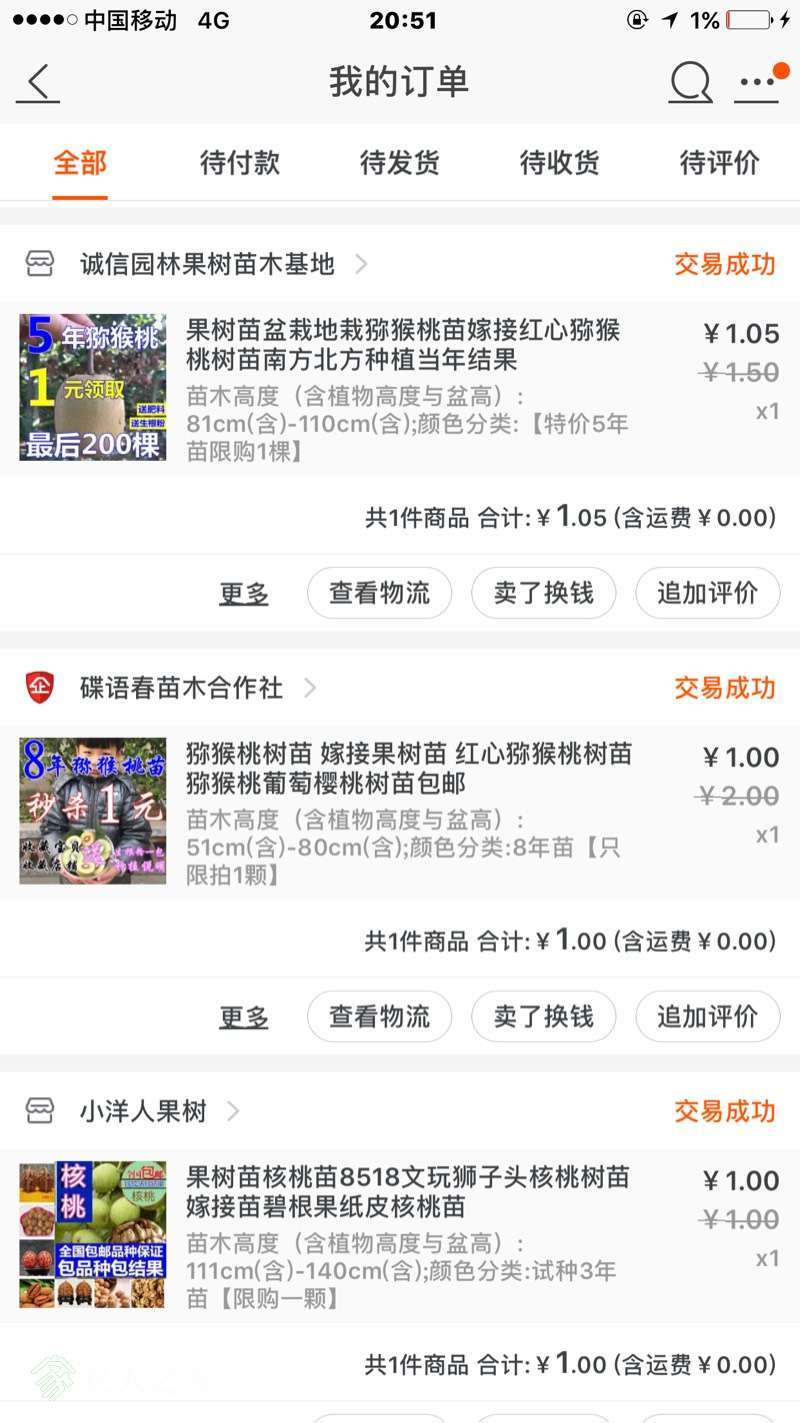
Task: Add review for 诚信园林 order
Action: coord(707,593)
